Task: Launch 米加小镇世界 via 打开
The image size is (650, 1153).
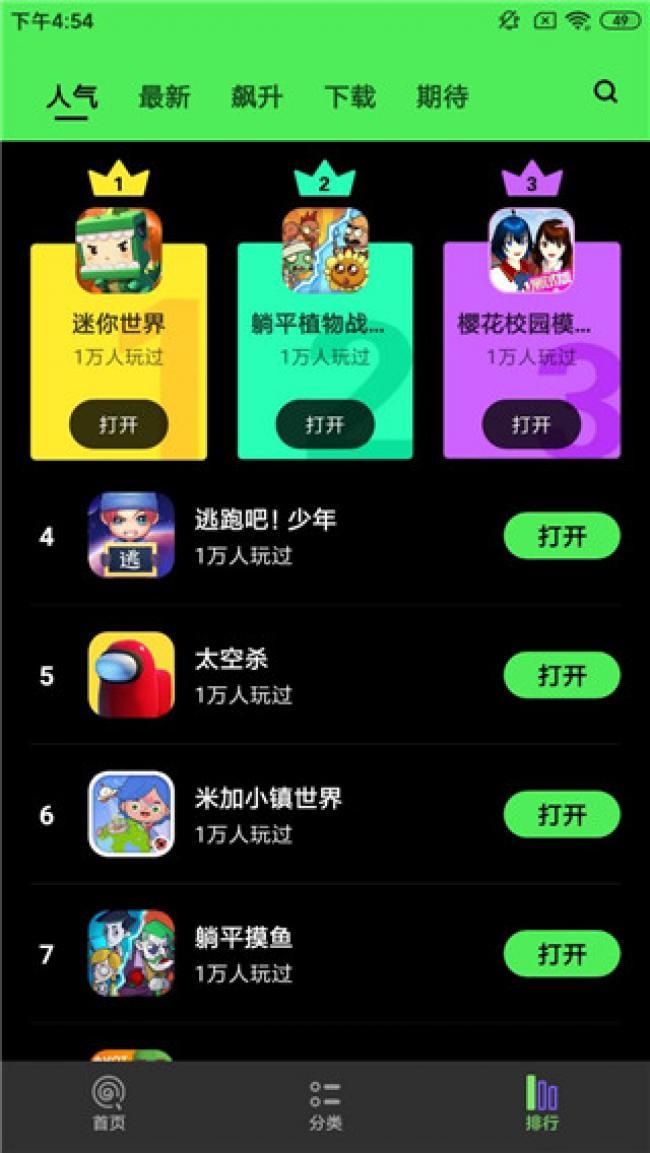Action: point(561,814)
